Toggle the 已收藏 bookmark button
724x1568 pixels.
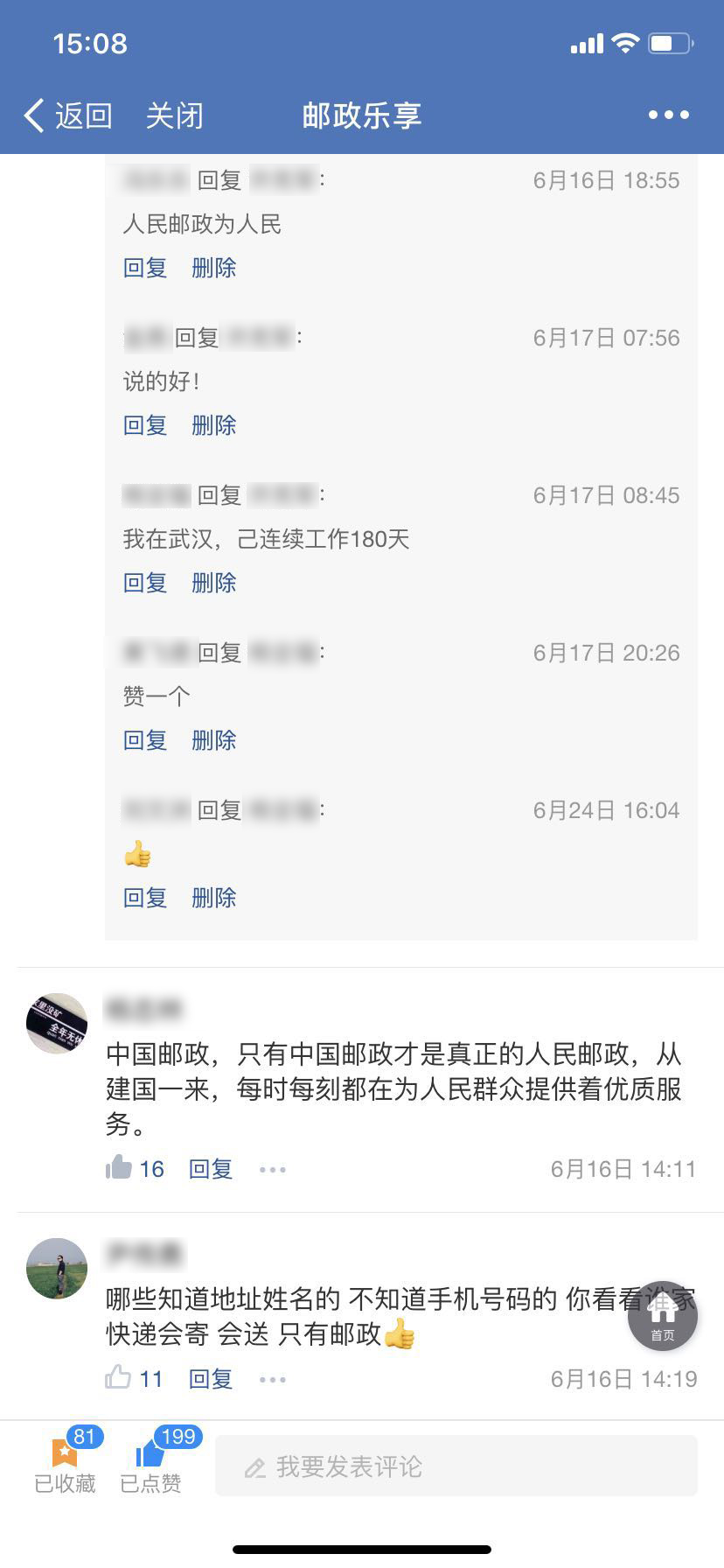click(x=65, y=1465)
